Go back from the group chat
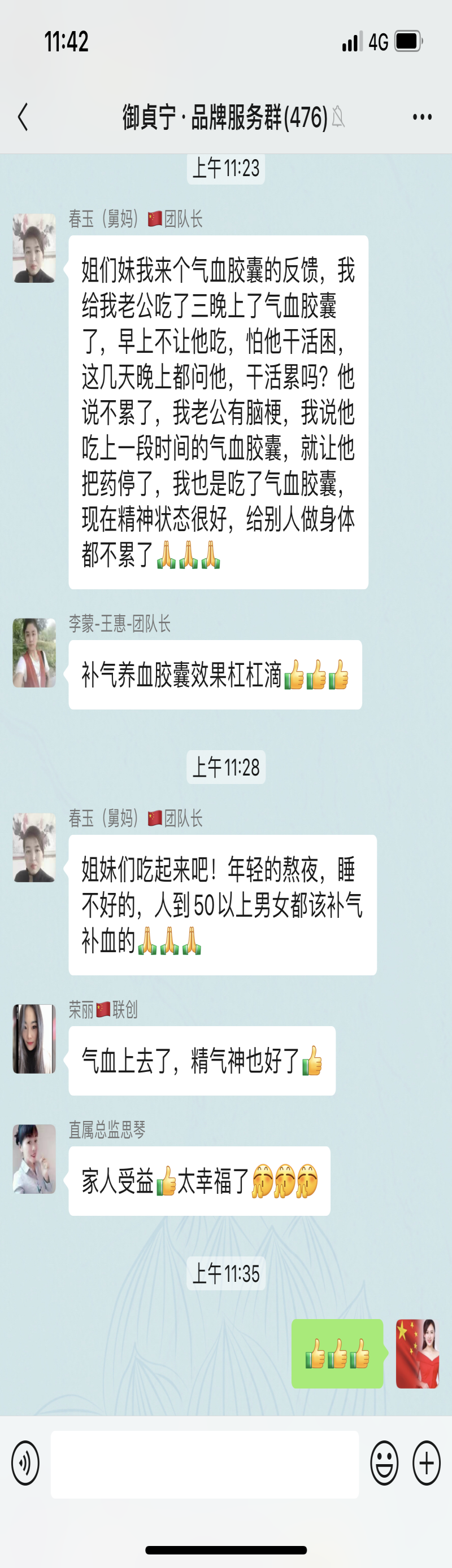Screen dimensions: 452x1568 coord(23,117)
